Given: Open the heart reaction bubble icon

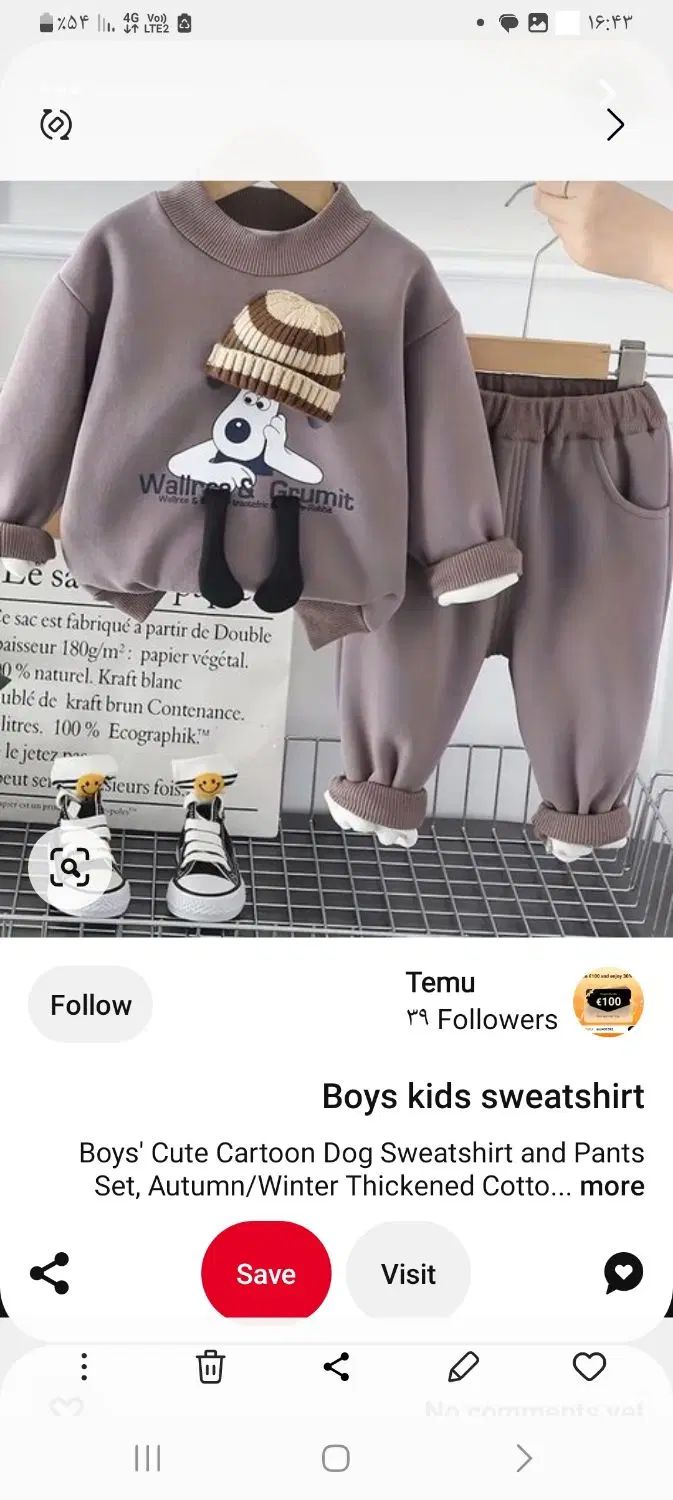Looking at the screenshot, I should pyautogui.click(x=623, y=1273).
